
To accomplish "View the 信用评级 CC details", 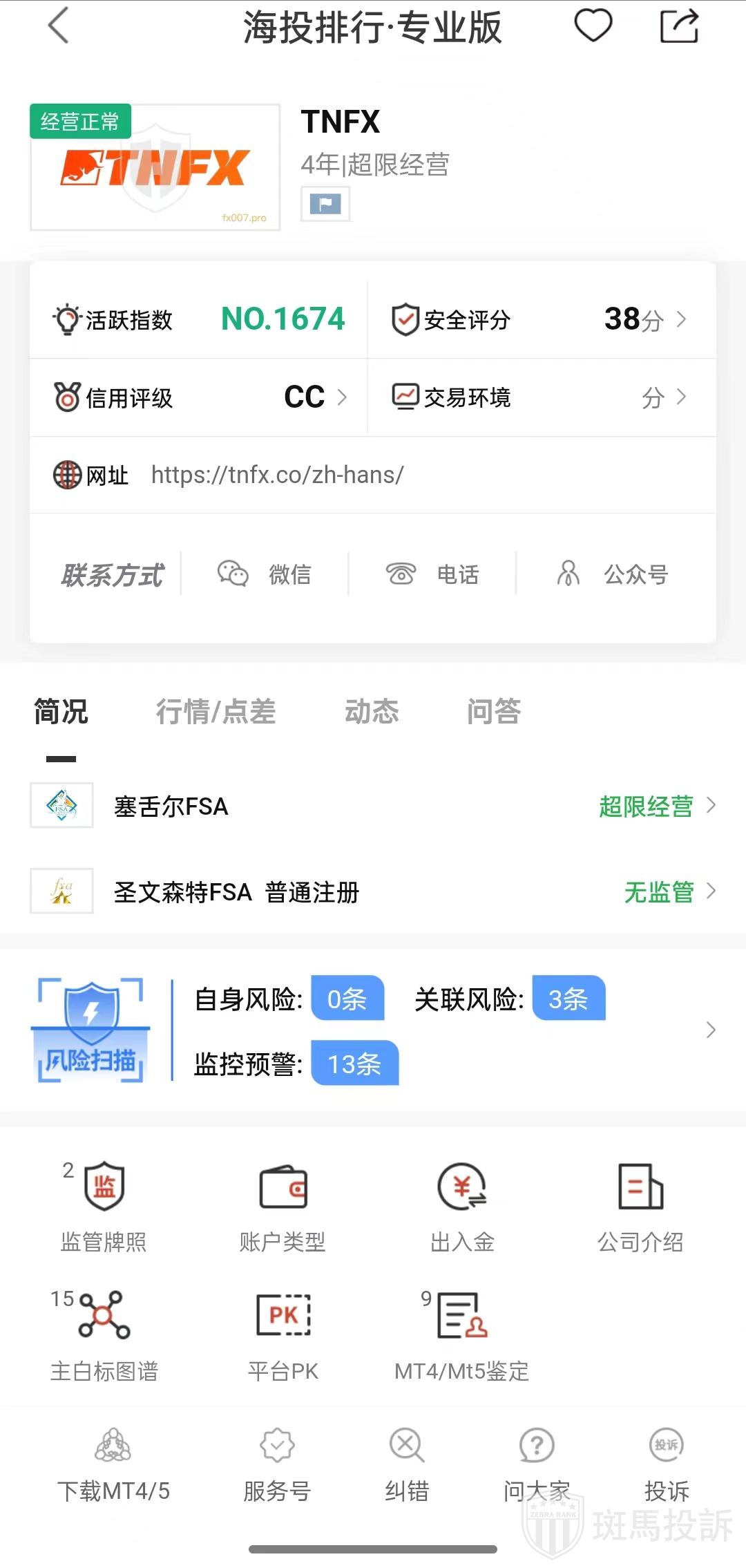I will (199, 397).
